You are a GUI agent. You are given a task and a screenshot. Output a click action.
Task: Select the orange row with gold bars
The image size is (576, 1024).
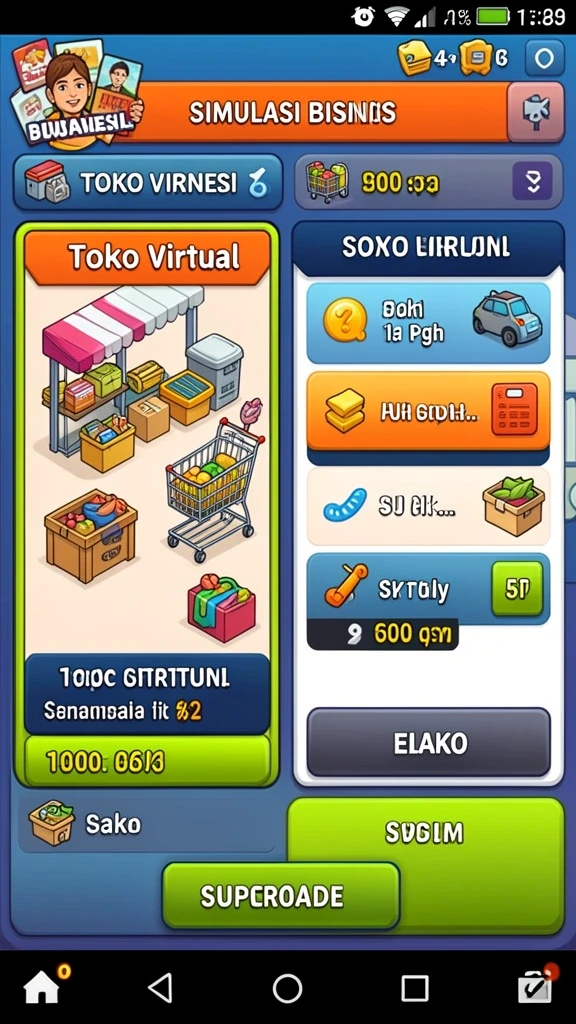(428, 411)
